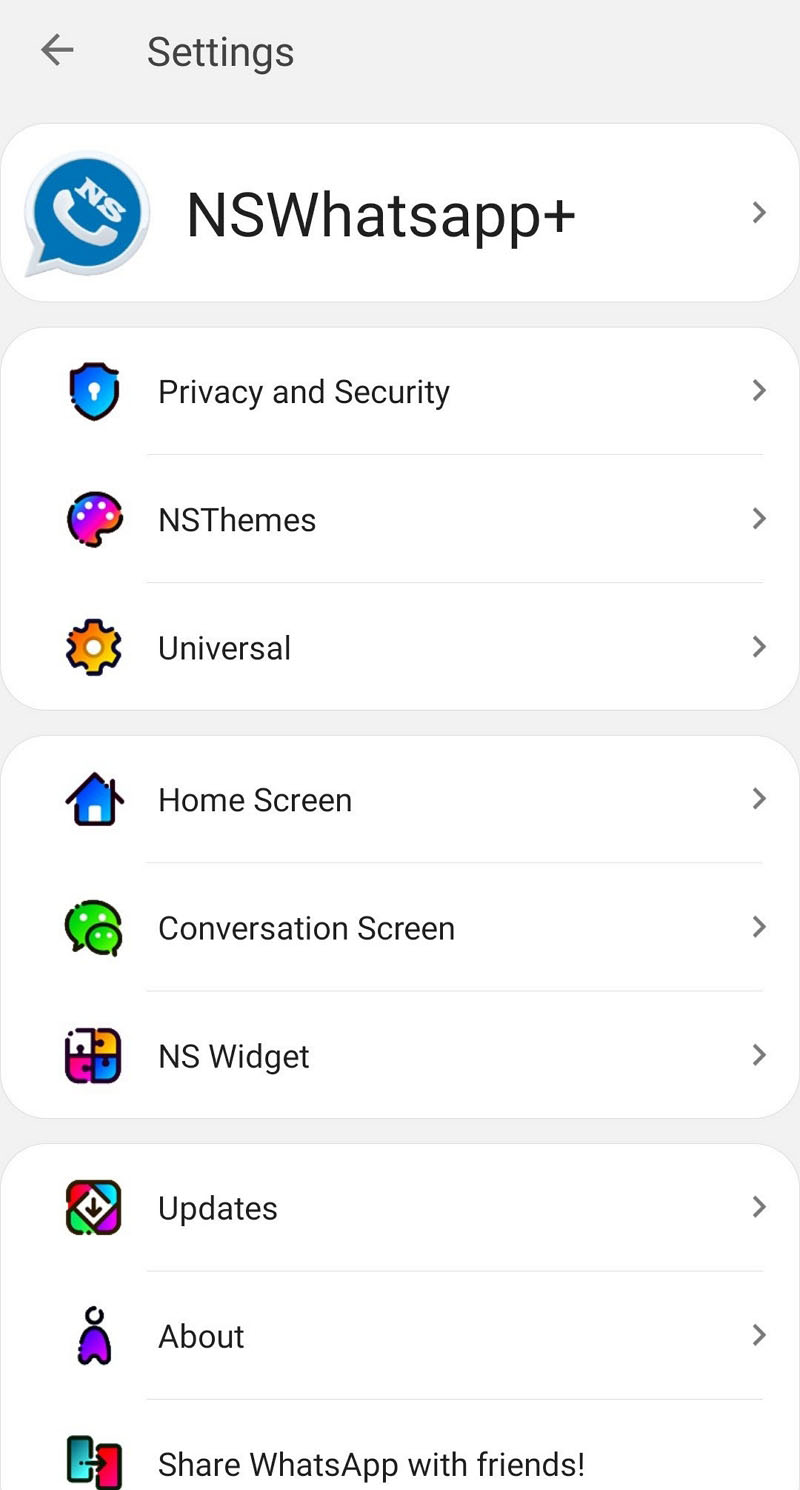Open Privacy and Security settings
Viewport: 800px width, 1490px height.
400,392
